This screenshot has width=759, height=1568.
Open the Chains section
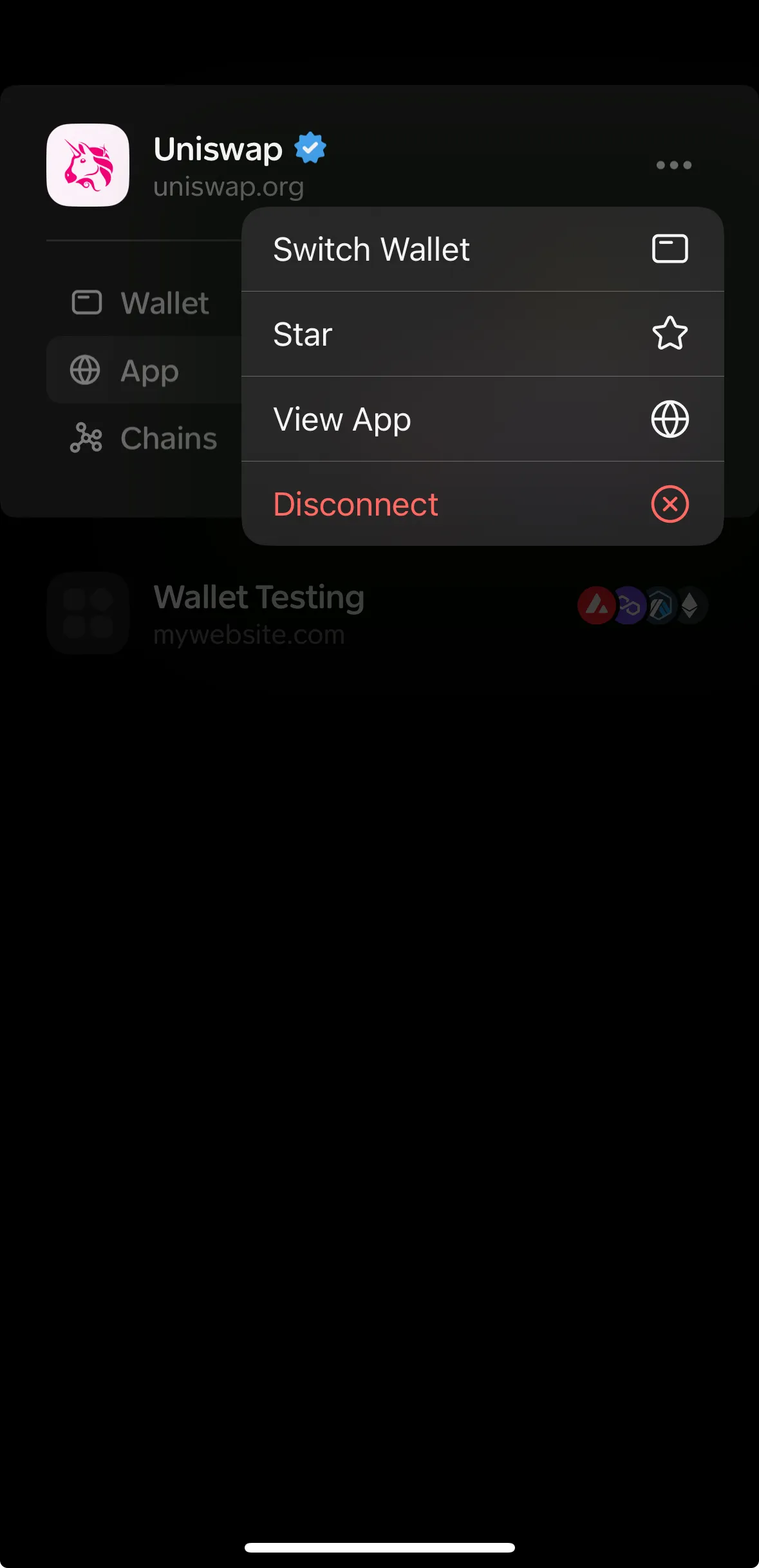144,438
